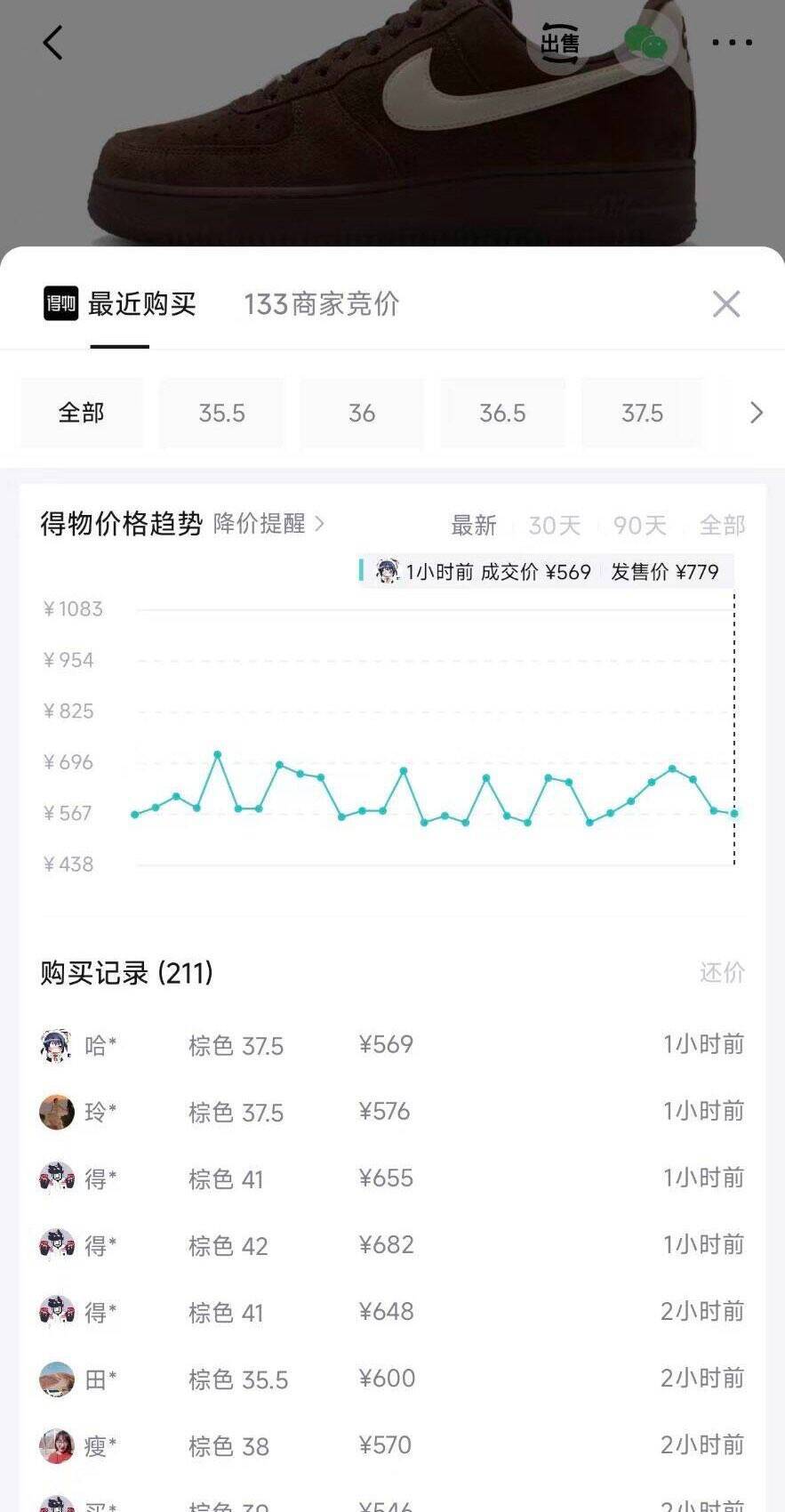The width and height of the screenshot is (785, 1512).
Task: Close the recent purchases sheet
Action: [726, 304]
